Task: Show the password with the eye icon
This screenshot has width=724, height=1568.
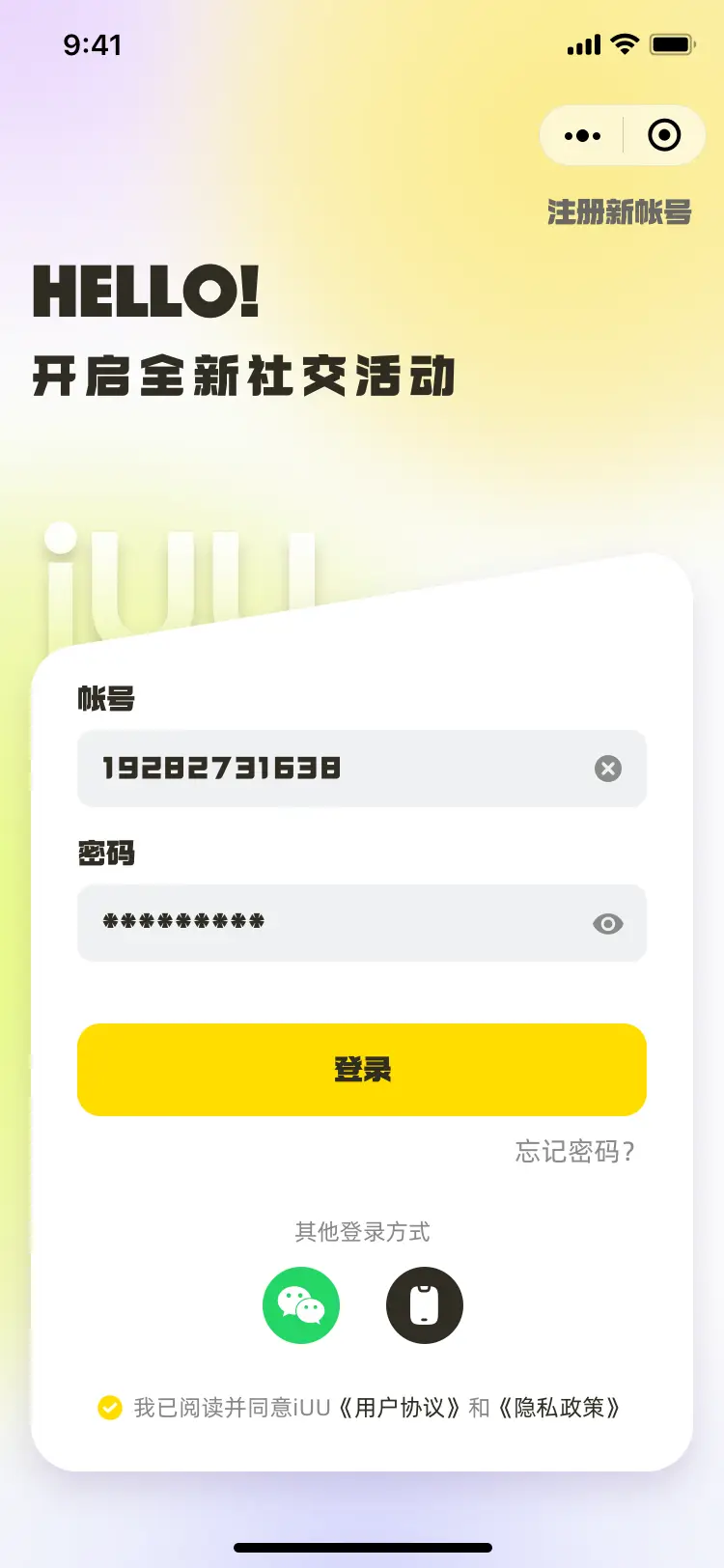Action: click(607, 924)
